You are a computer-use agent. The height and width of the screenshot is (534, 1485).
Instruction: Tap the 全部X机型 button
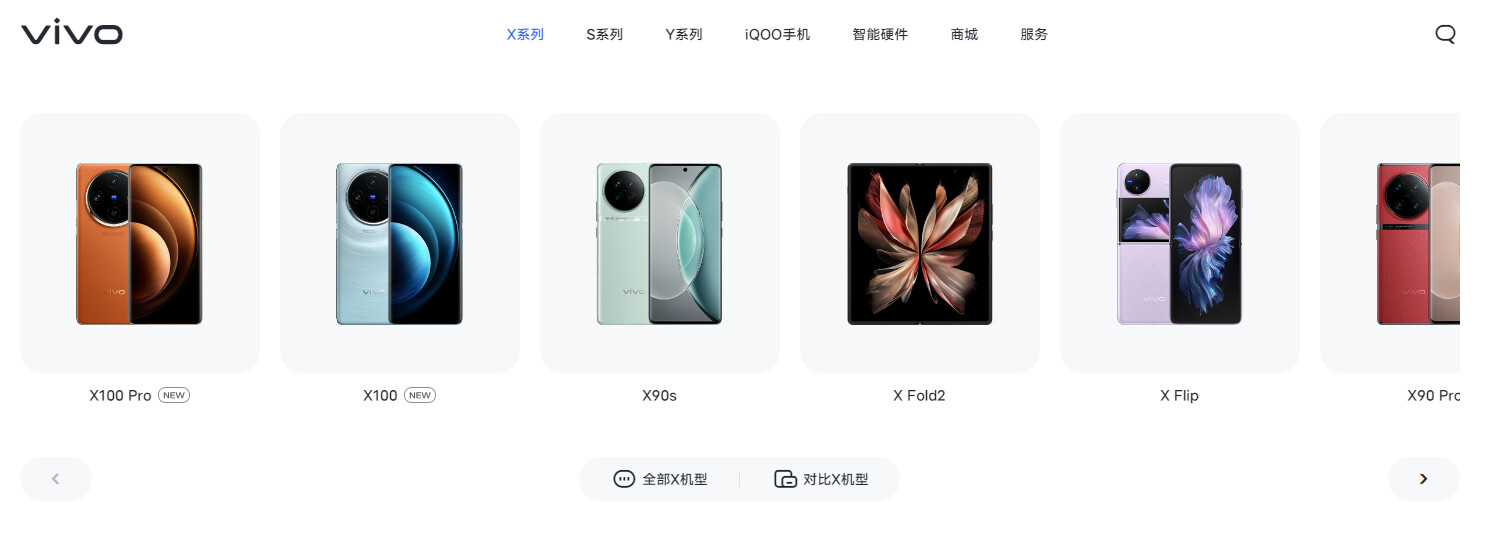coord(660,479)
